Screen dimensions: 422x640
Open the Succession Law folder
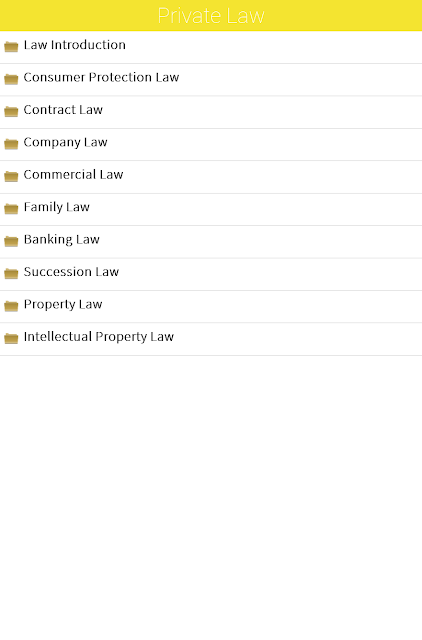[x=211, y=274]
